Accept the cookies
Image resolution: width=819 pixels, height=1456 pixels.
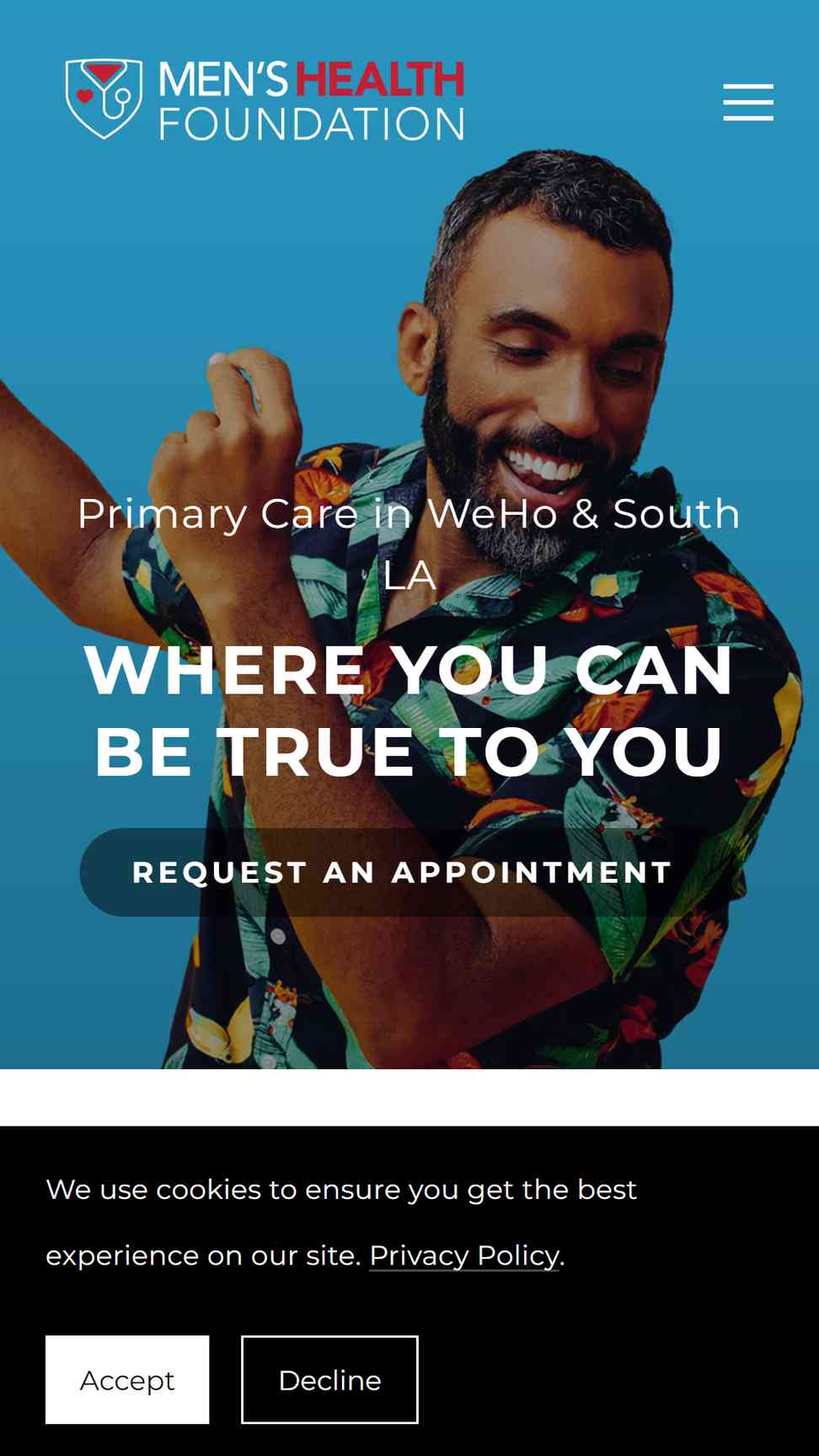[127, 1379]
